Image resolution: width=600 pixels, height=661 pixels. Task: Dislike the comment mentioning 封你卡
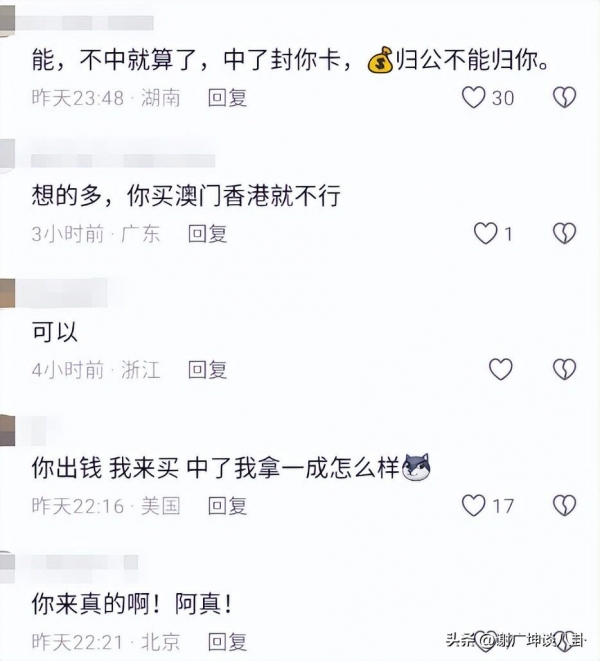[565, 97]
